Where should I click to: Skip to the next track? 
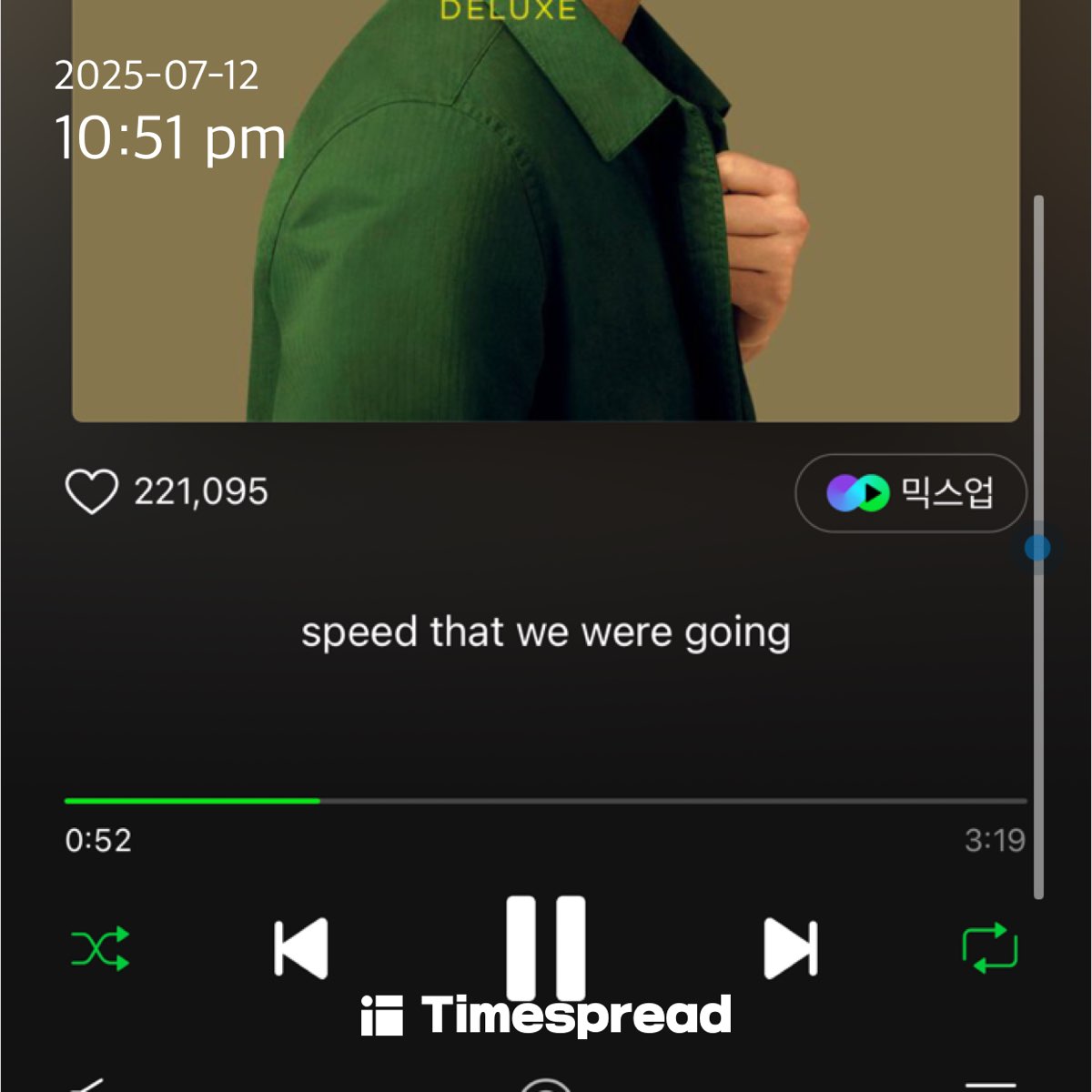point(790,949)
